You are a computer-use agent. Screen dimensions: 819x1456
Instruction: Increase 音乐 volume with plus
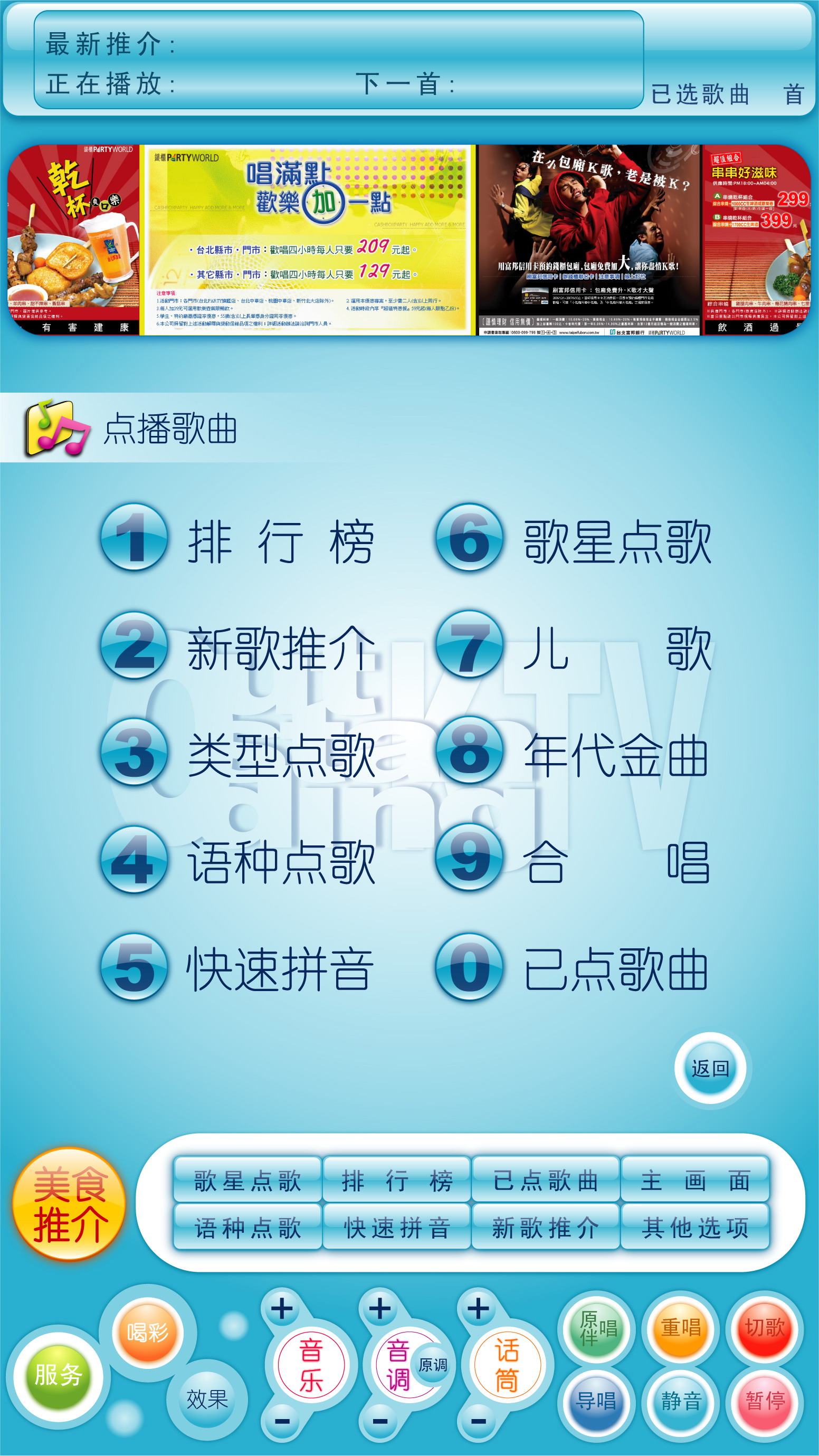[x=281, y=1309]
